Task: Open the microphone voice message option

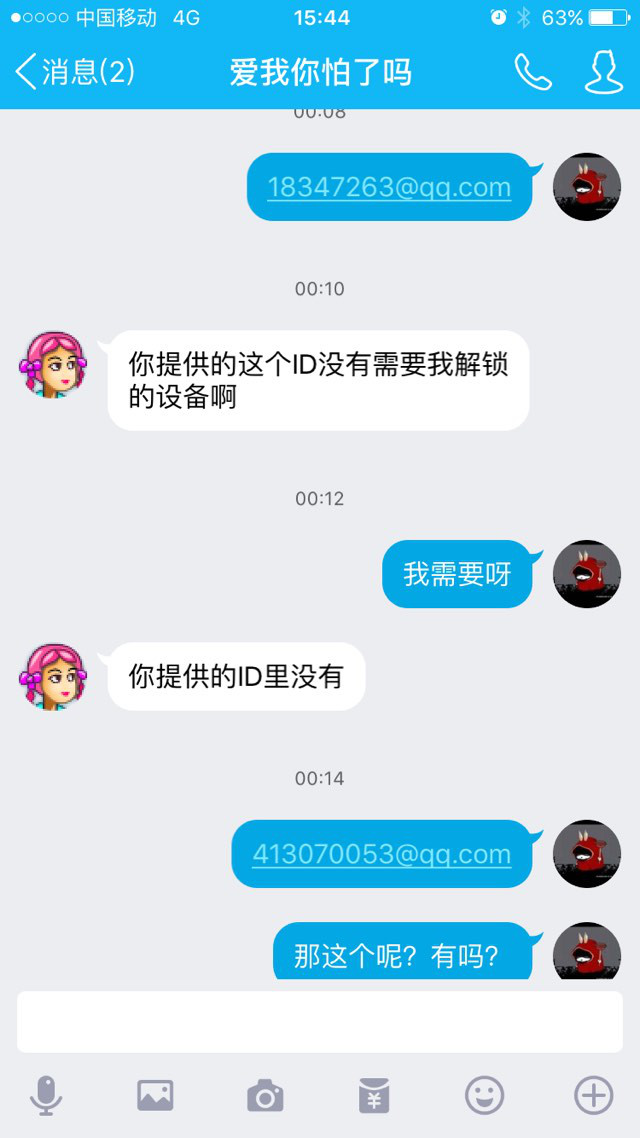Action: click(x=46, y=1096)
